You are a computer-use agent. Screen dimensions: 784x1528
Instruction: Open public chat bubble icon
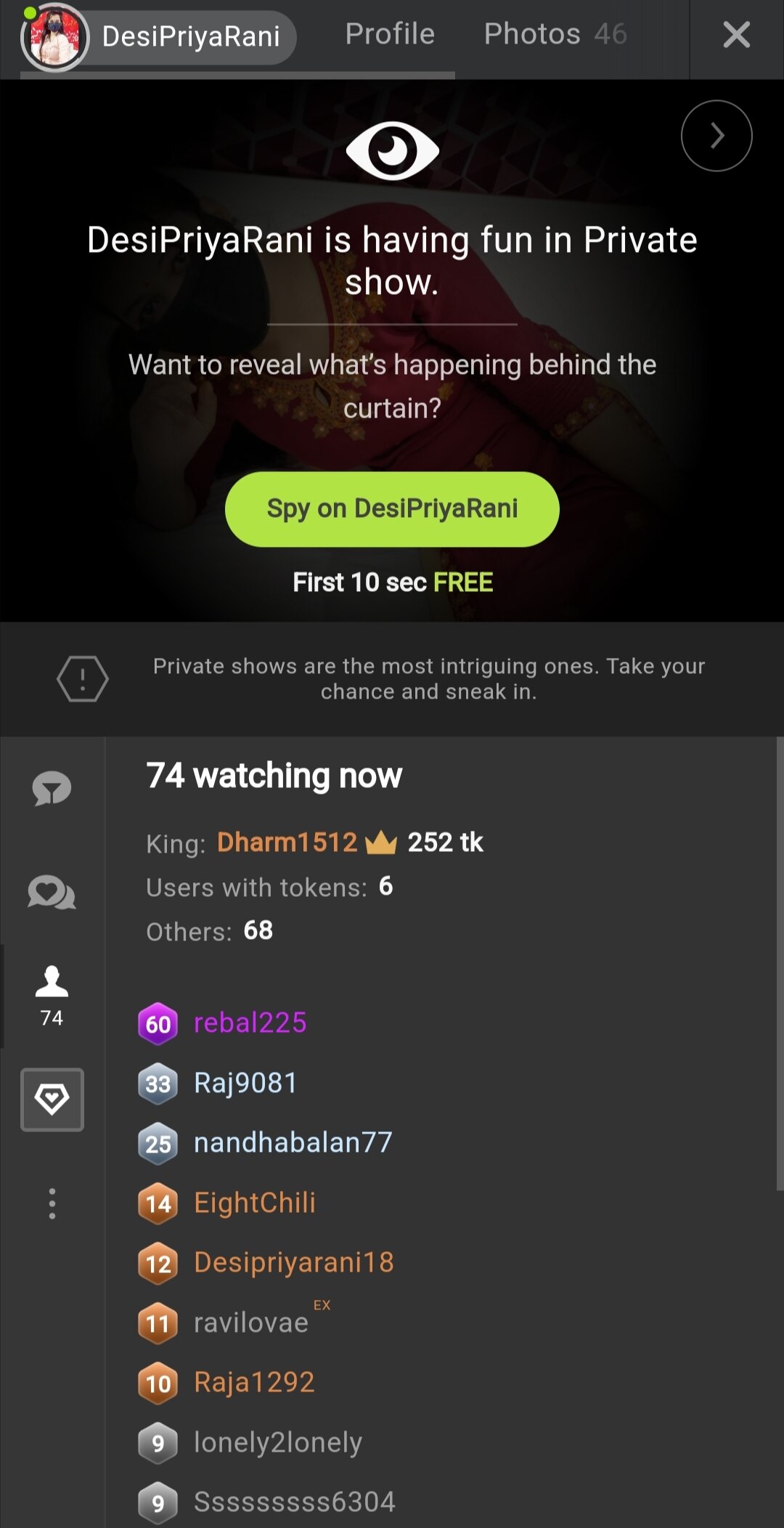tap(52, 788)
